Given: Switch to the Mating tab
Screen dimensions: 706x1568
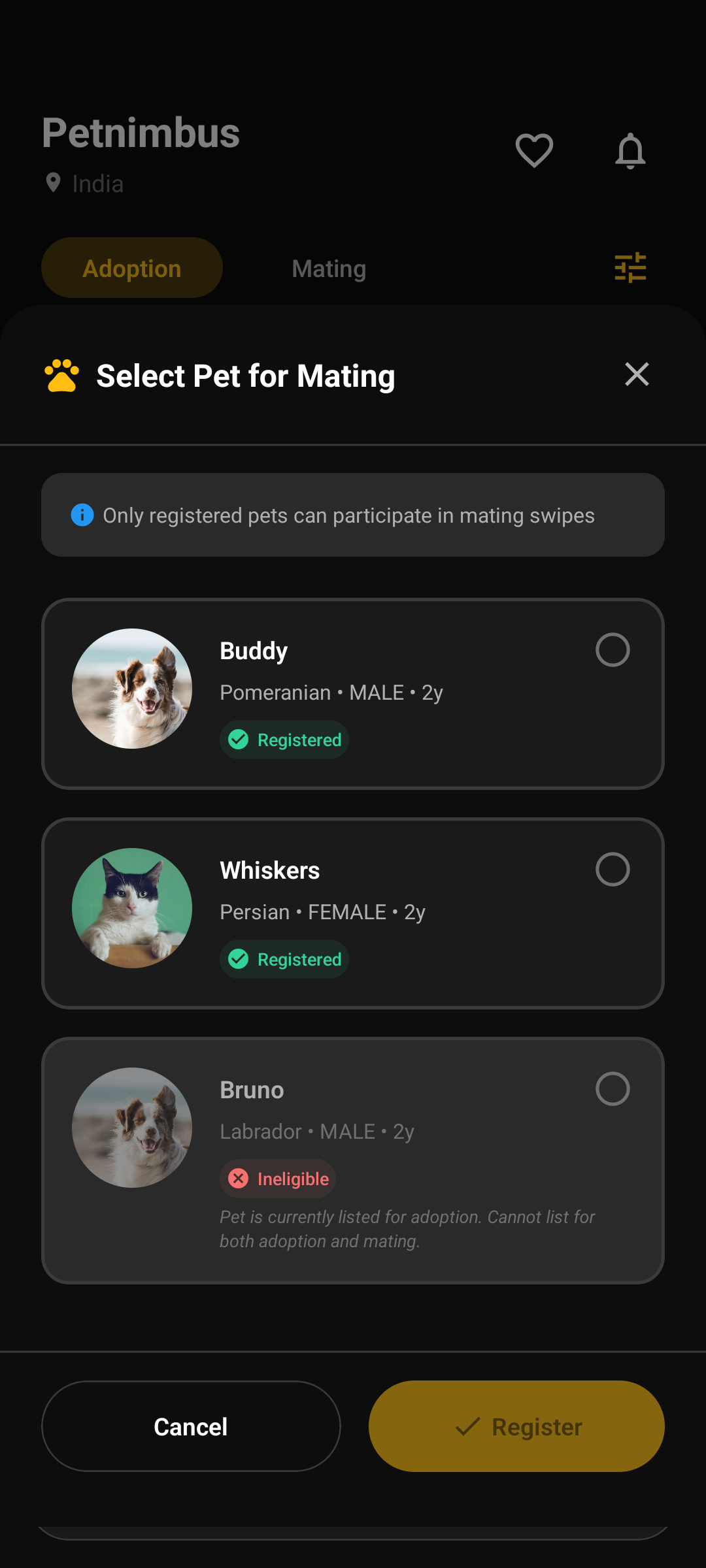Looking at the screenshot, I should [x=328, y=268].
